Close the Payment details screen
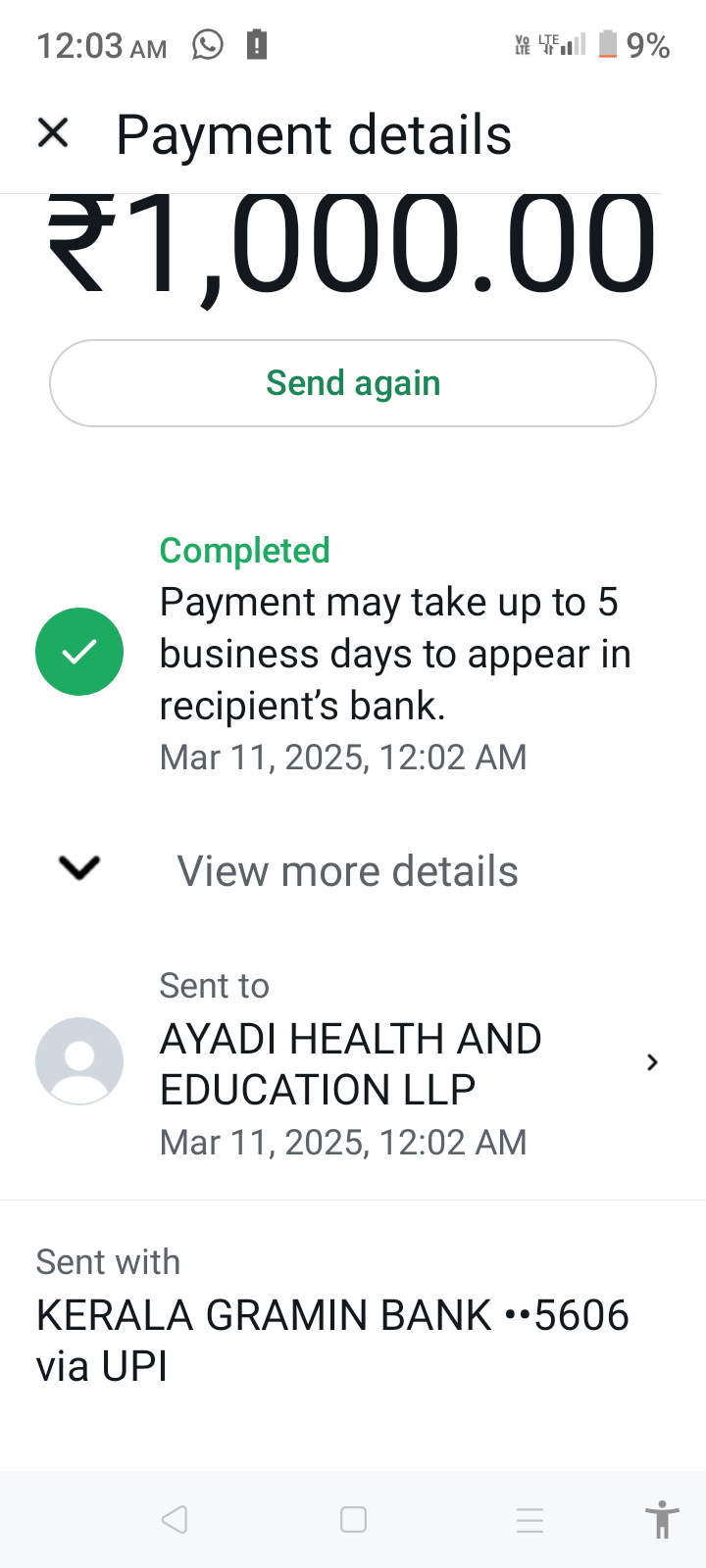Screen dimensions: 706x1568 click(53, 132)
